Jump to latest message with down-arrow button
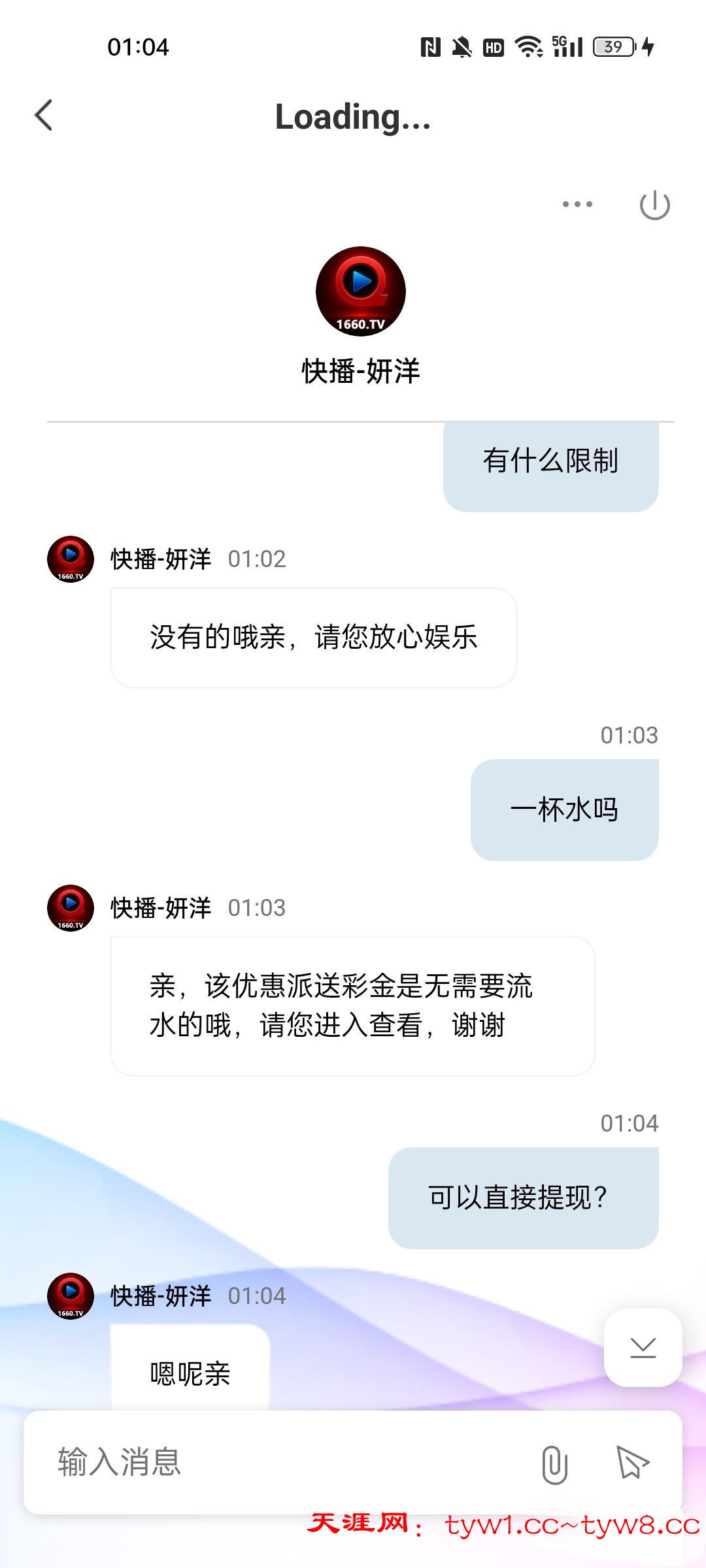Viewport: 706px width, 1568px height. tap(643, 1347)
